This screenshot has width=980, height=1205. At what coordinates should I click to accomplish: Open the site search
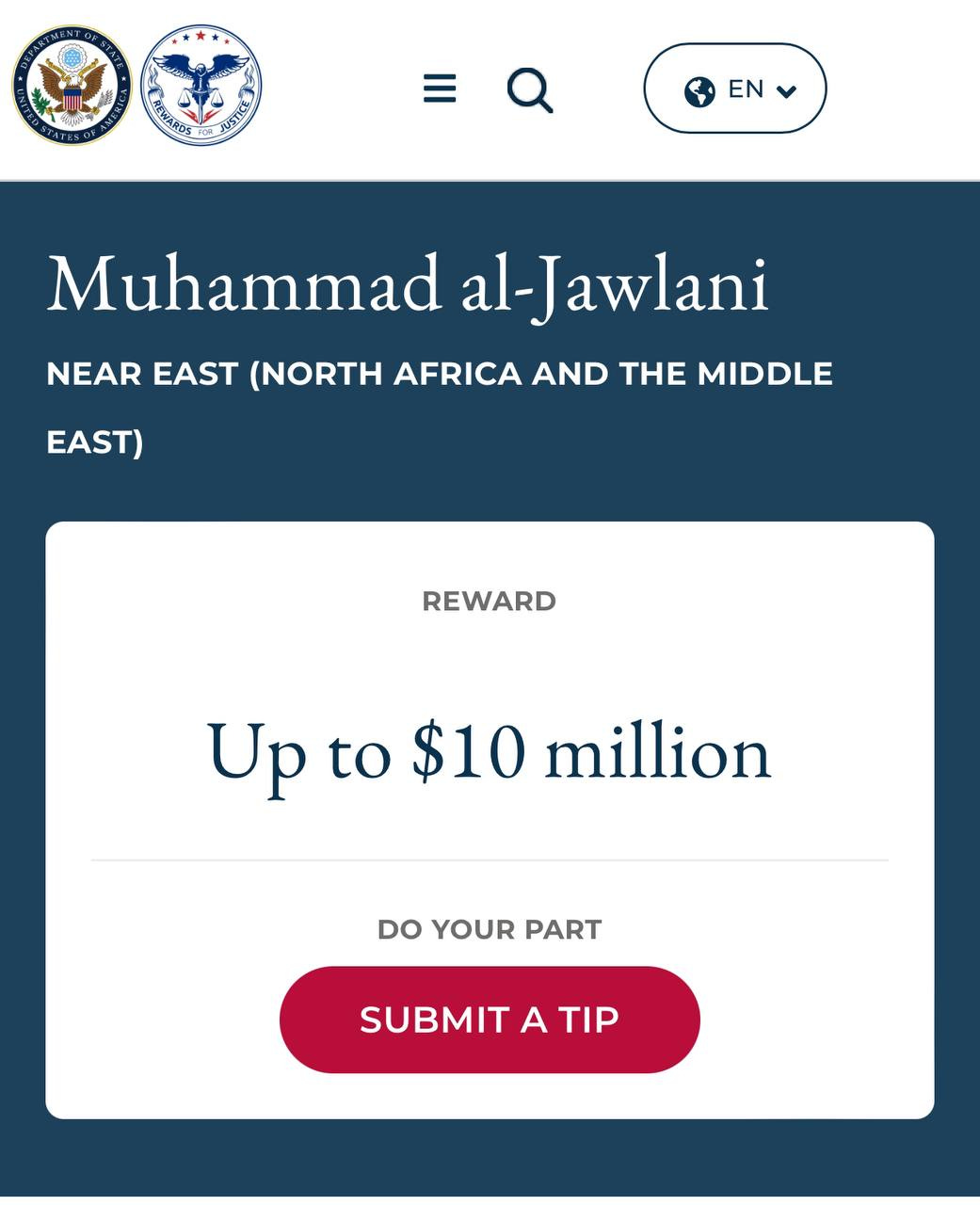pos(529,90)
